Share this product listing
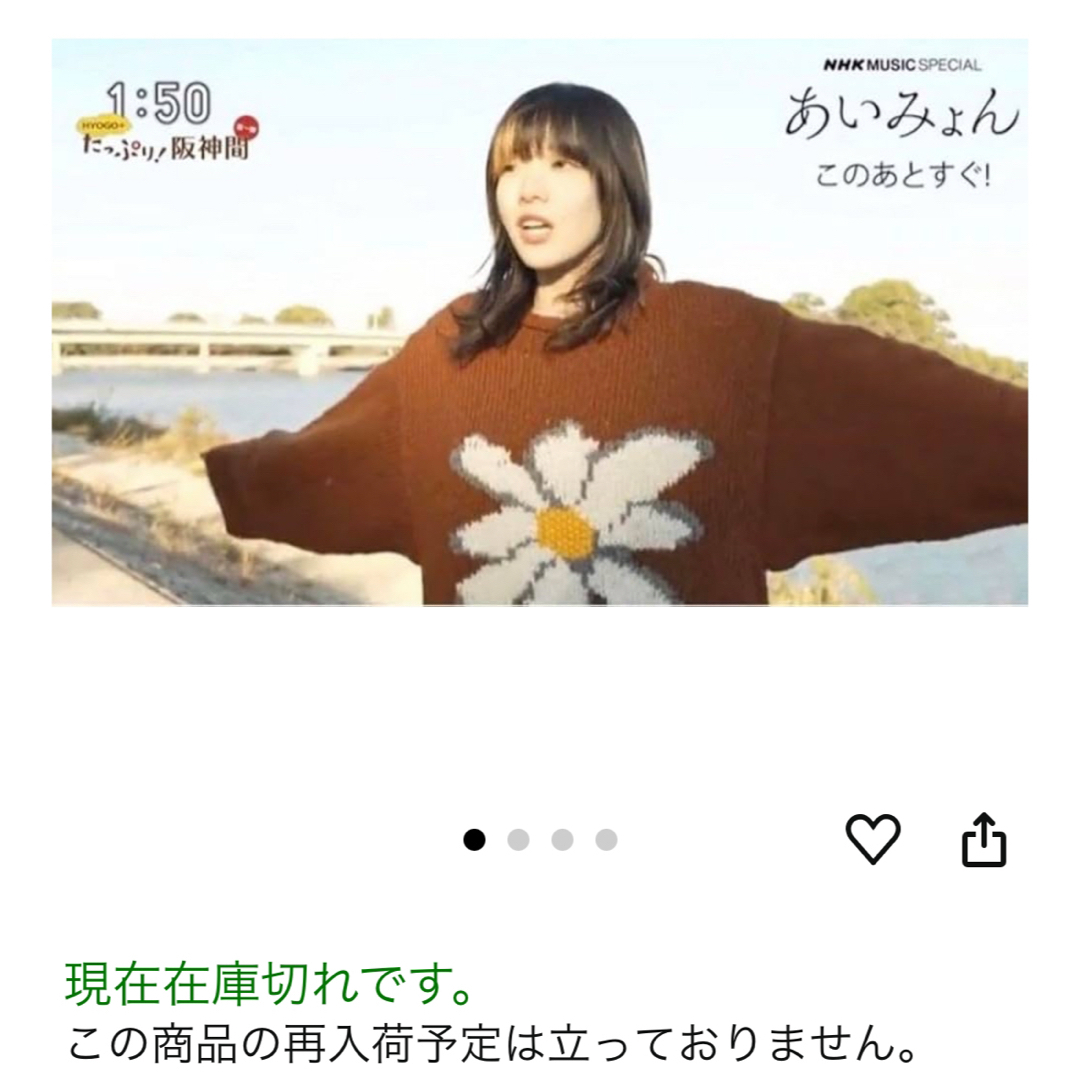Viewport: 1080px width, 1080px height. tap(984, 840)
